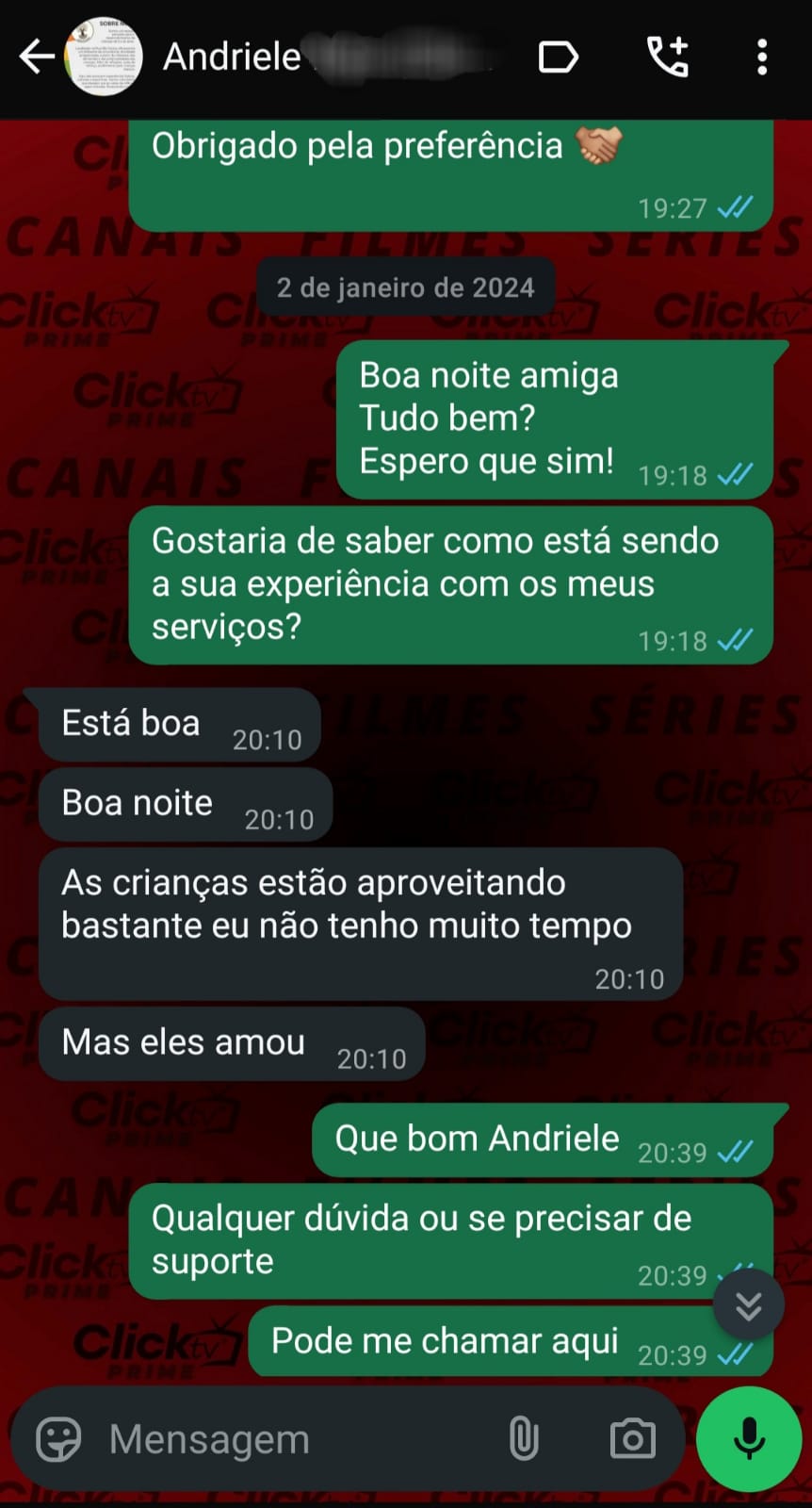
Task: Record a voice message with the microphone
Action: pos(749,1439)
